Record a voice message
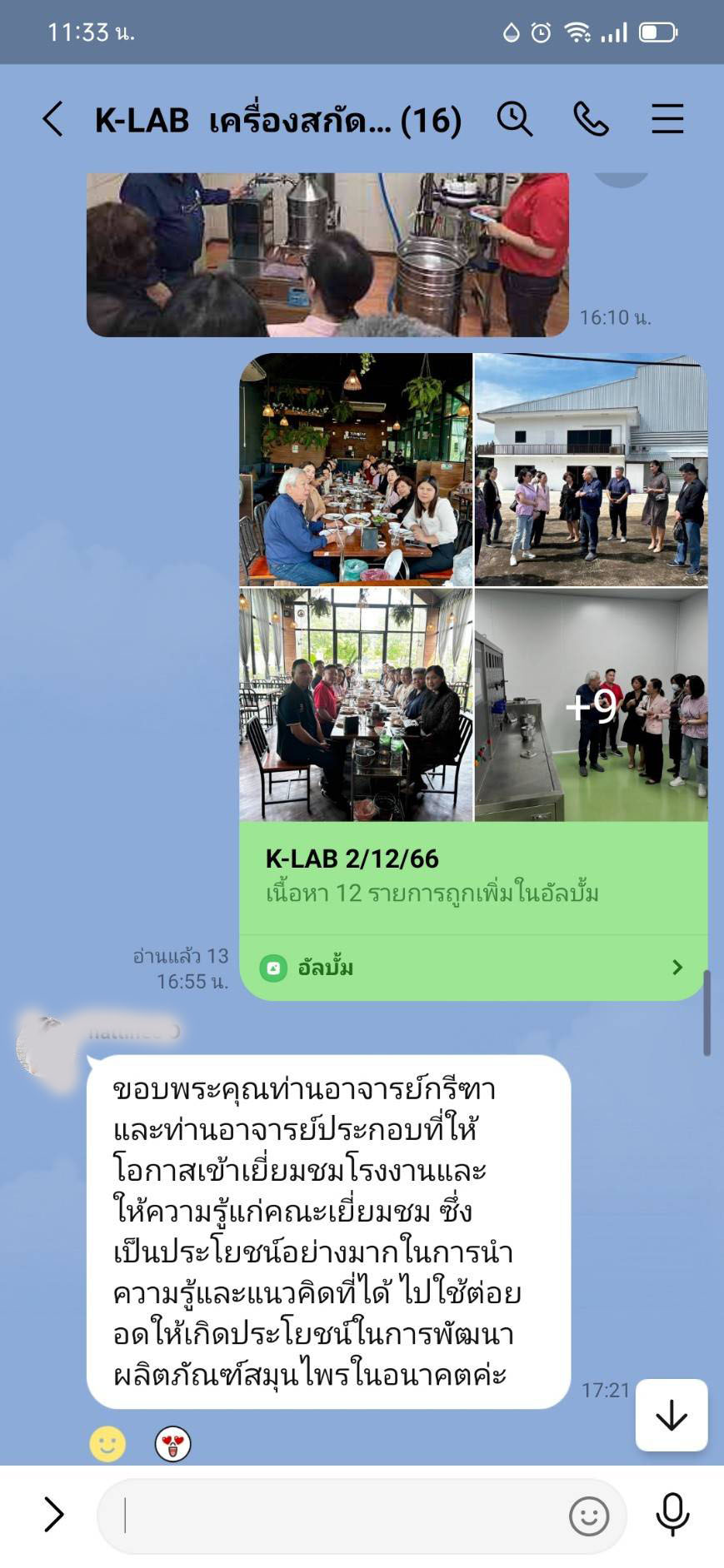This screenshot has width=724, height=1568. click(672, 1514)
